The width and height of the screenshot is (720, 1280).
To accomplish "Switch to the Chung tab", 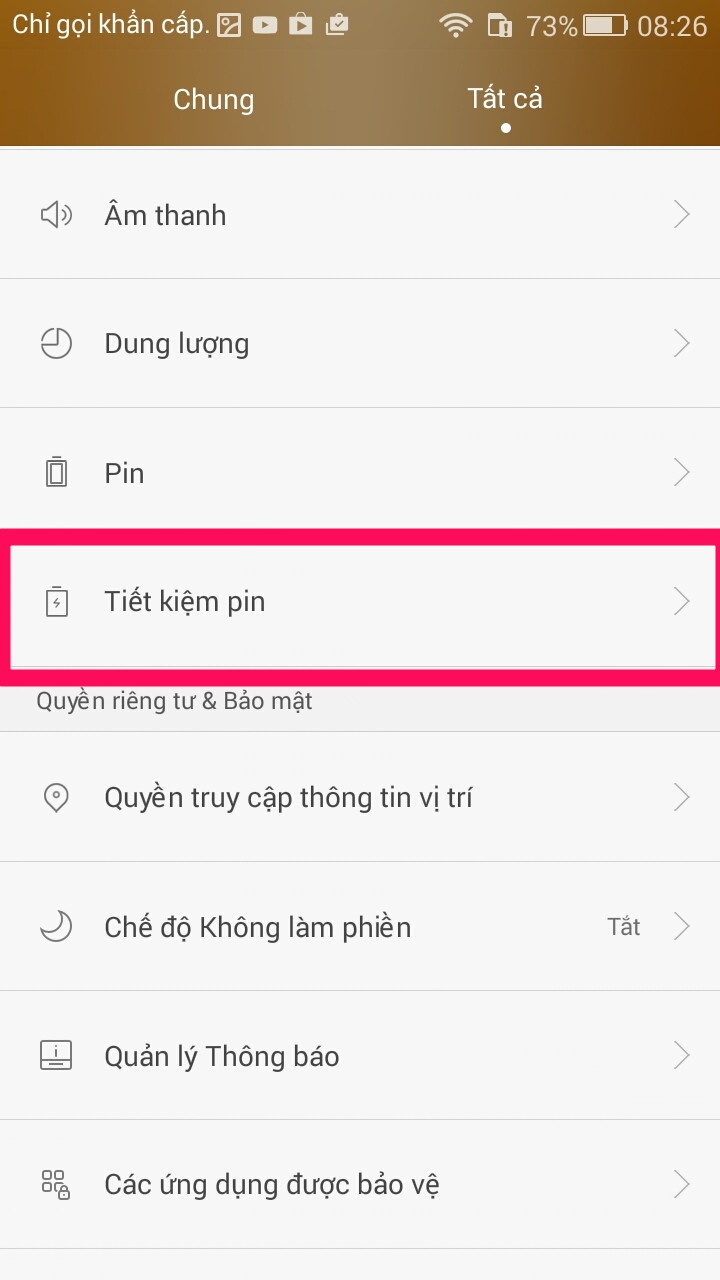I will coord(214,100).
